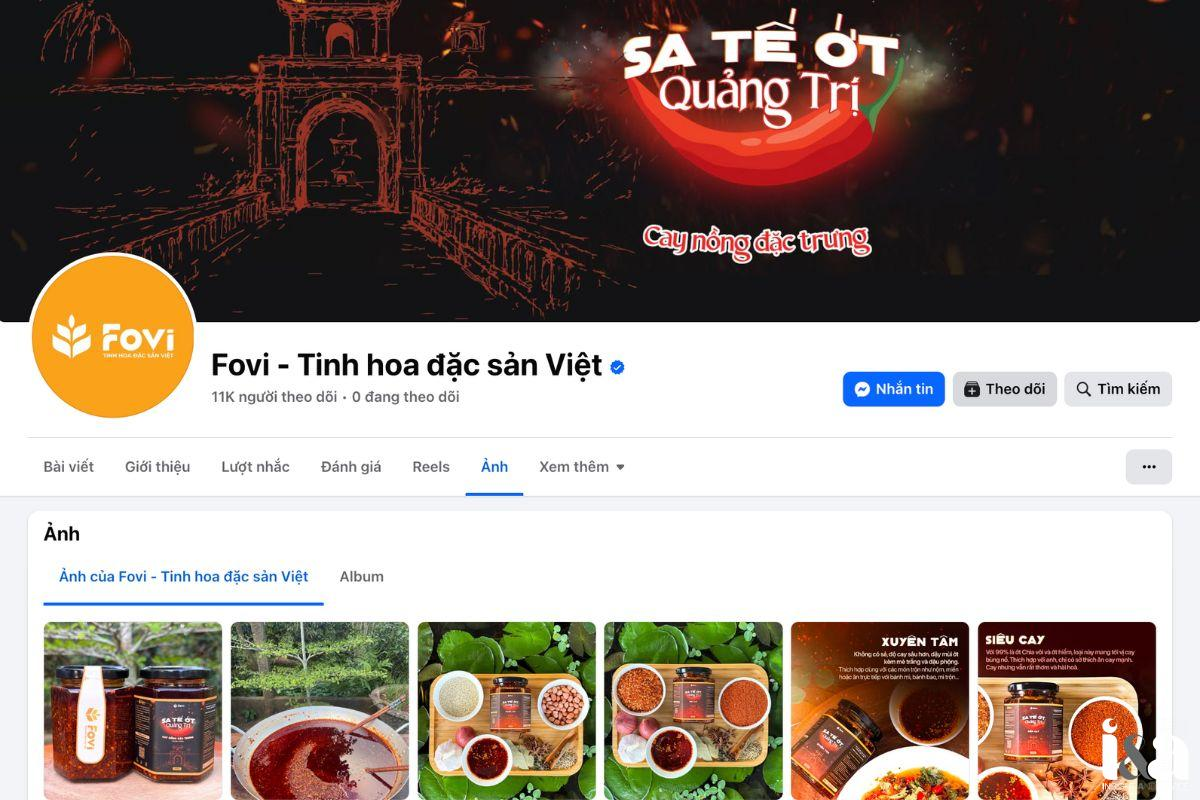This screenshot has height=800, width=1200.
Task: Open the photo of two Fovi jars
Action: [x=133, y=710]
